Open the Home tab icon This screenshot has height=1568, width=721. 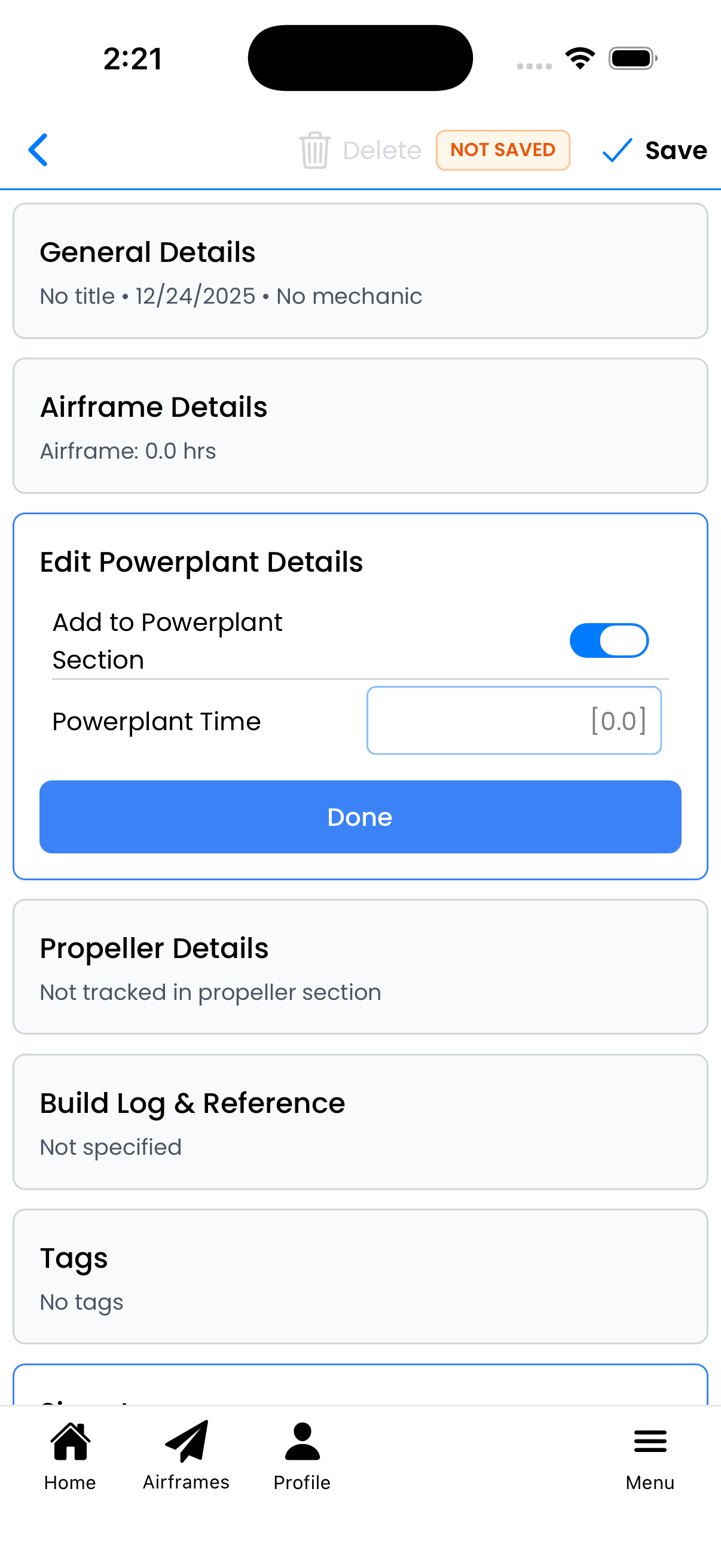click(x=69, y=1441)
